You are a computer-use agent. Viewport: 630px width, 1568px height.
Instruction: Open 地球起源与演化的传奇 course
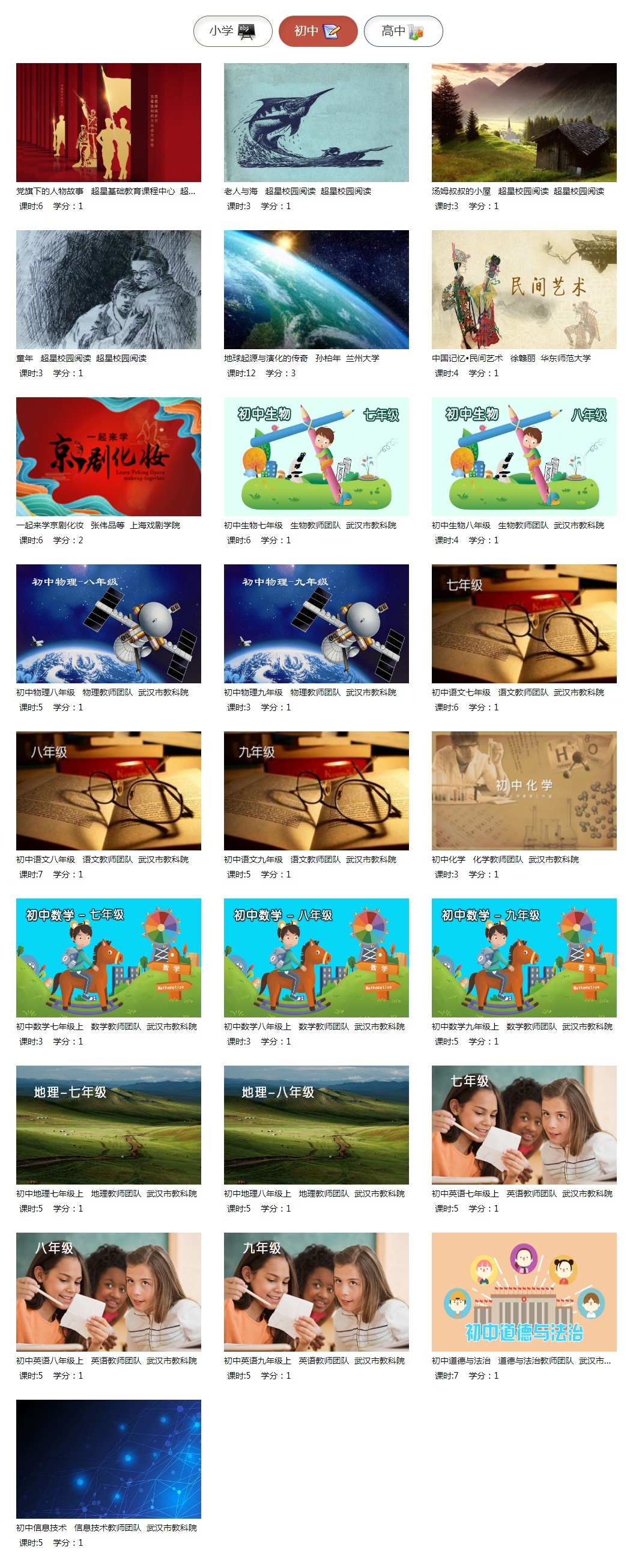pos(316,289)
